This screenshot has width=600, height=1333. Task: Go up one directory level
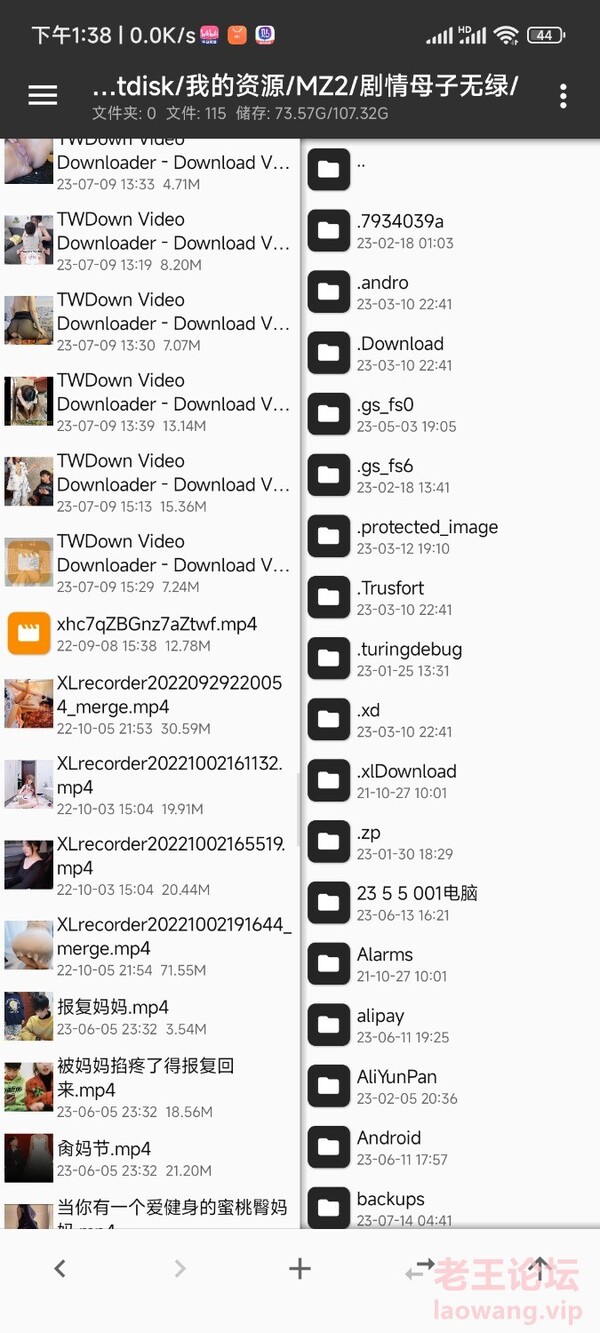[539, 1269]
